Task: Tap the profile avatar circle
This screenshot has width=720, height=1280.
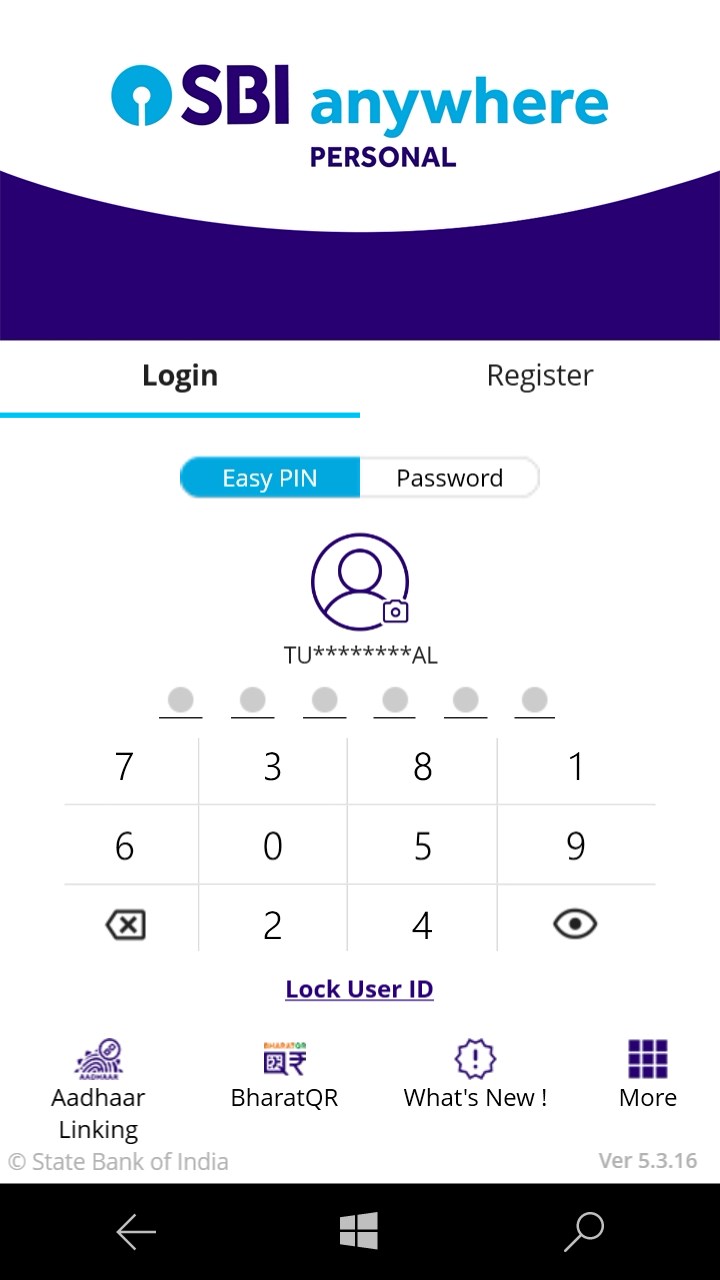Action: coord(359,580)
